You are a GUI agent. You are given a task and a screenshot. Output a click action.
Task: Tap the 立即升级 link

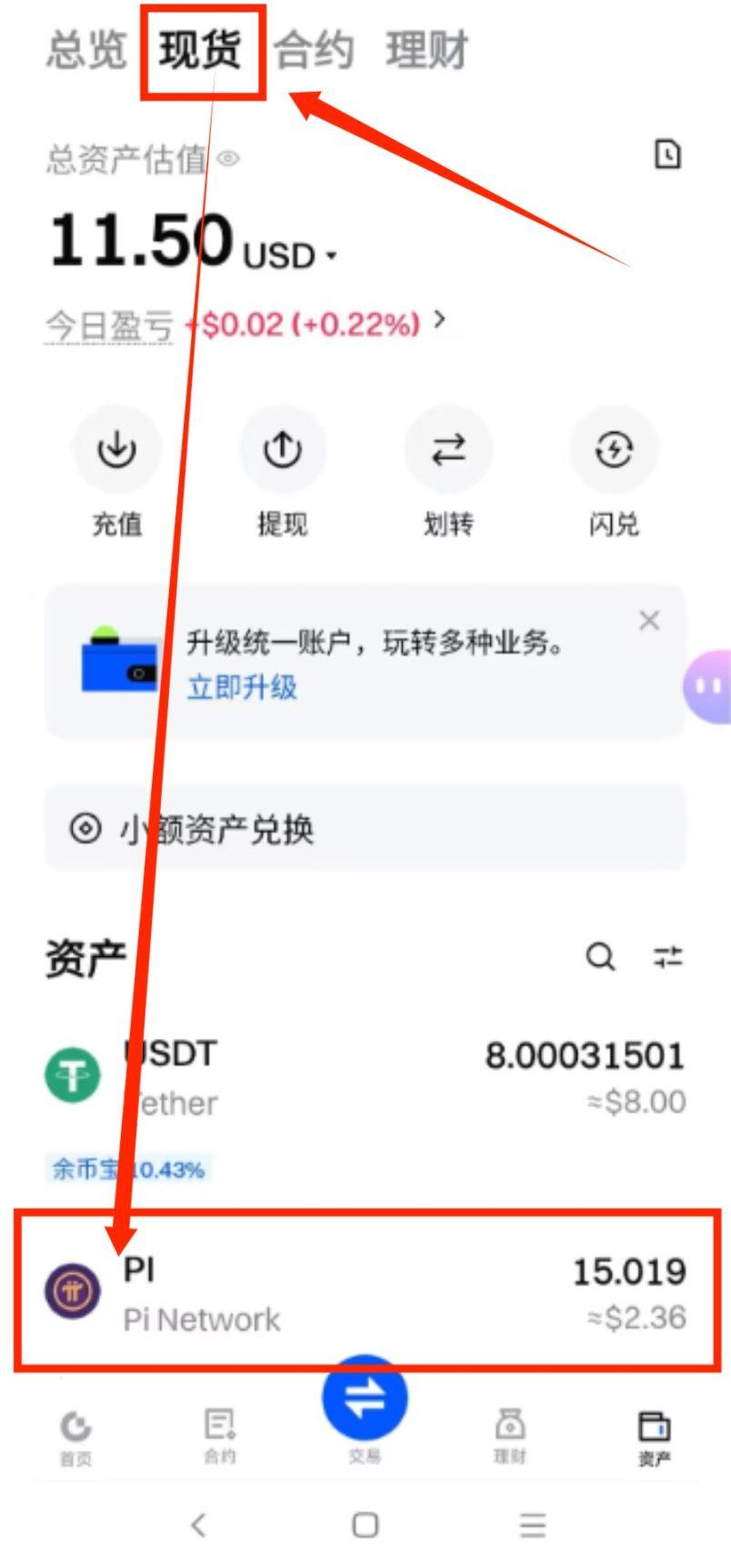[242, 687]
